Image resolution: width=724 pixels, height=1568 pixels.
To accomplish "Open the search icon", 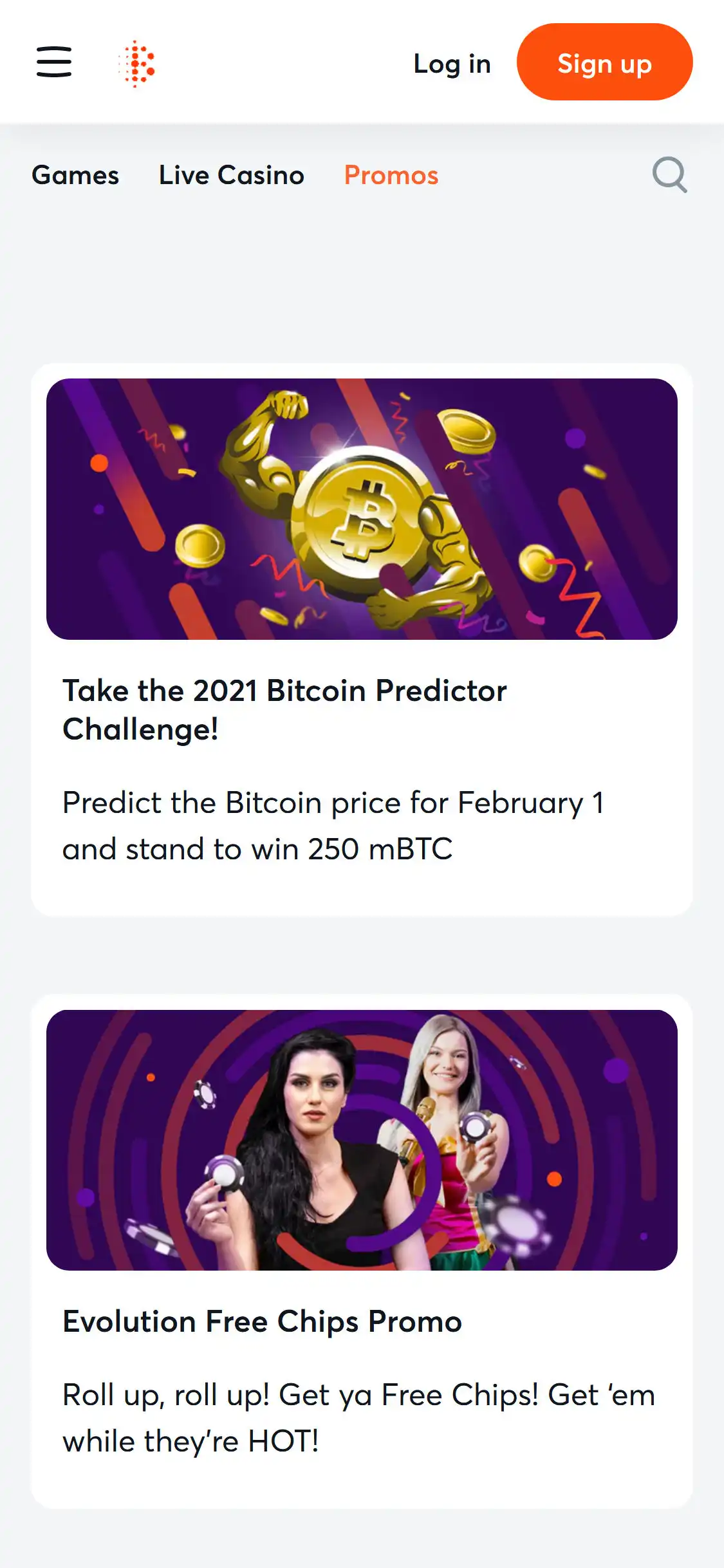I will [669, 175].
